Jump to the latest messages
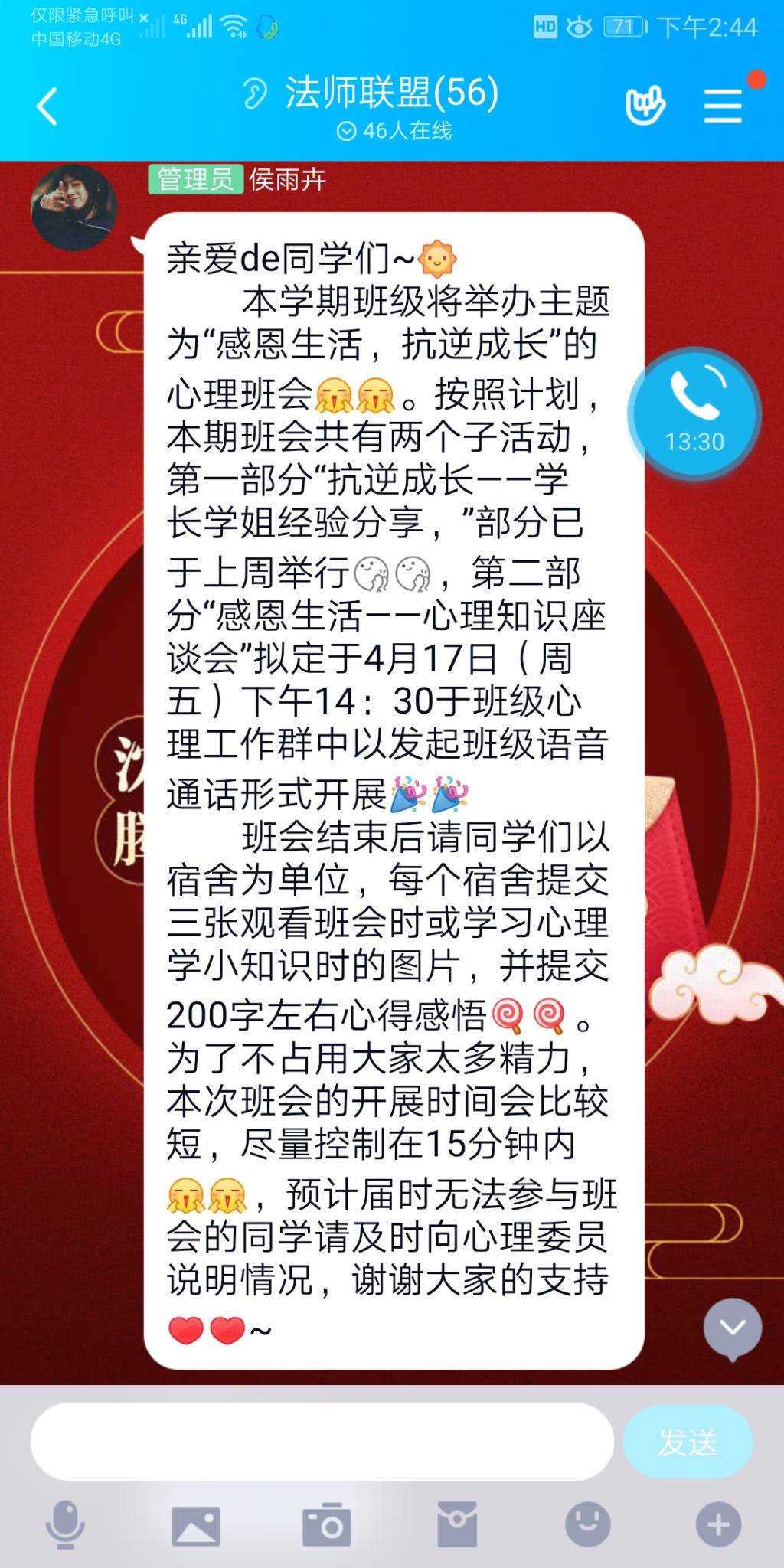Viewport: 784px width, 1568px height. point(732,1329)
